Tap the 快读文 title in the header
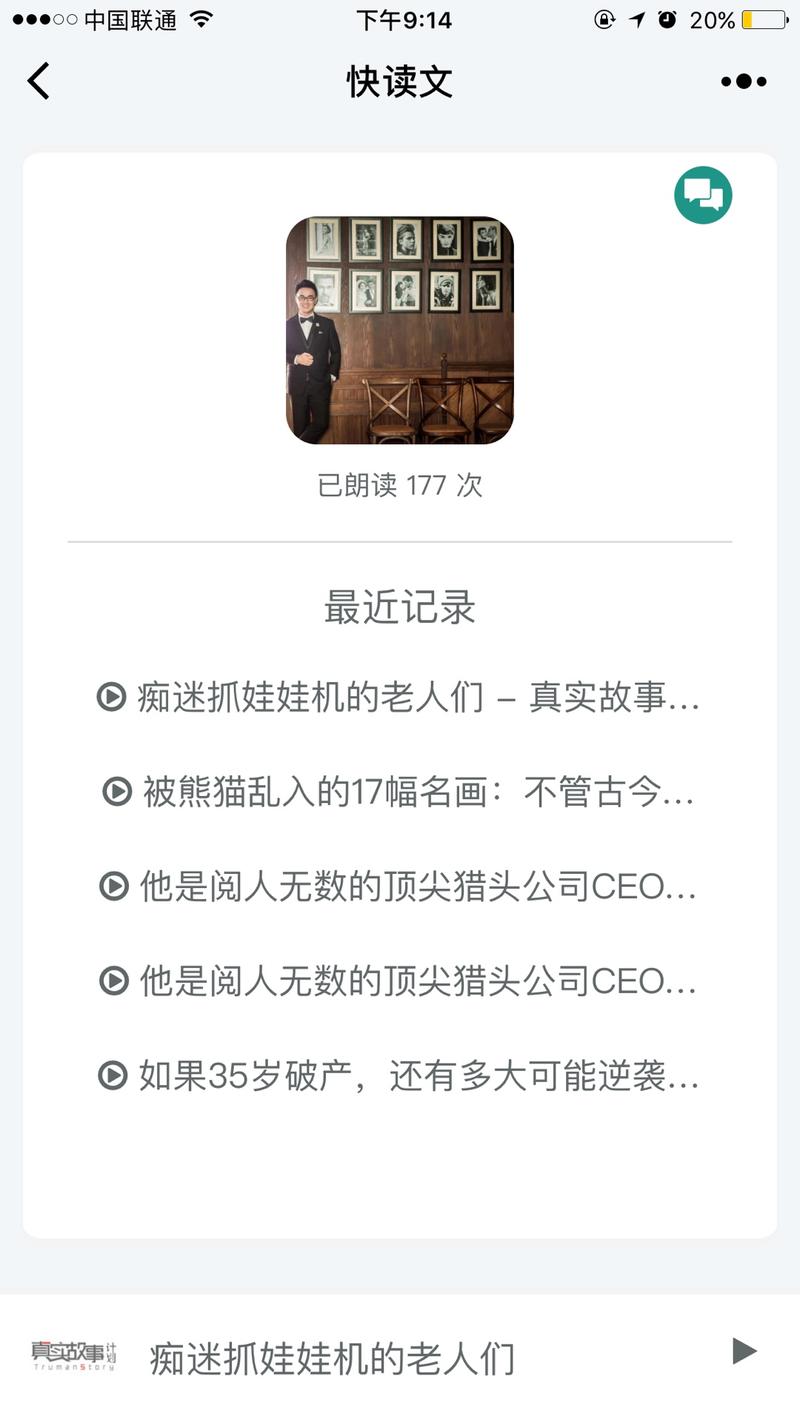The image size is (800, 1422). pos(399,82)
